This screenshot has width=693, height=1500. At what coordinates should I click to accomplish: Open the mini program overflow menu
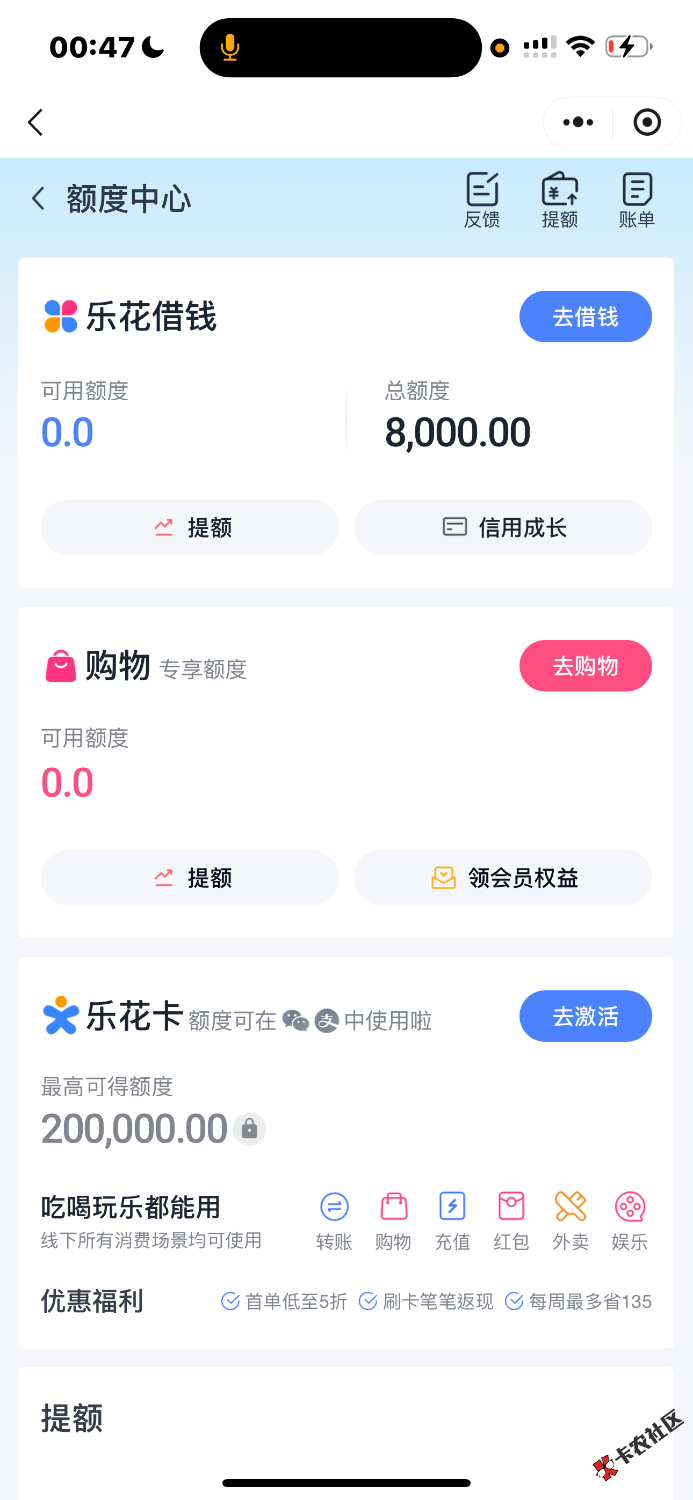(x=578, y=123)
